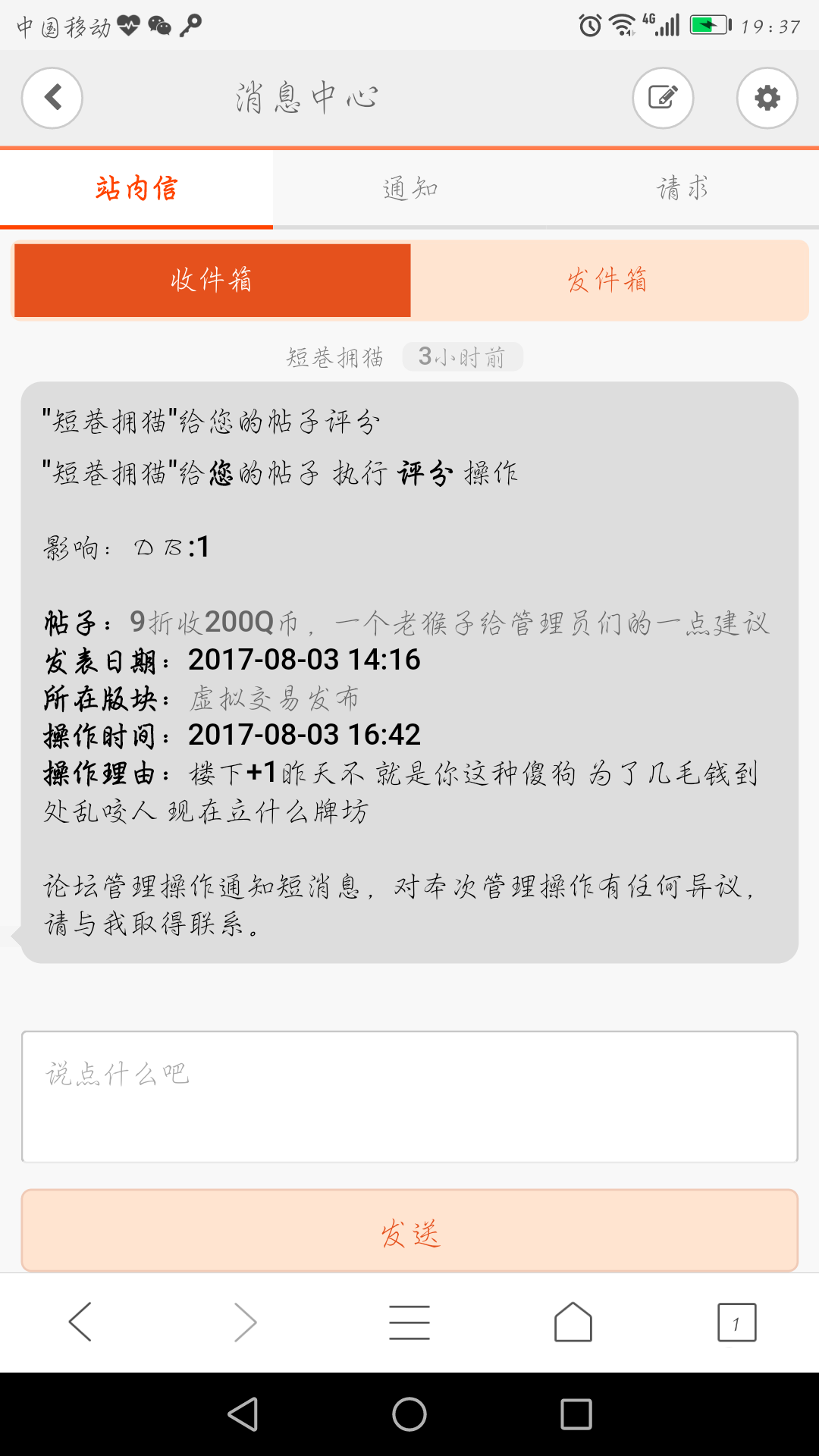Viewport: 819px width, 1456px height.
Task: Tap the browser back arrow in bottom toolbar
Action: (80, 1323)
